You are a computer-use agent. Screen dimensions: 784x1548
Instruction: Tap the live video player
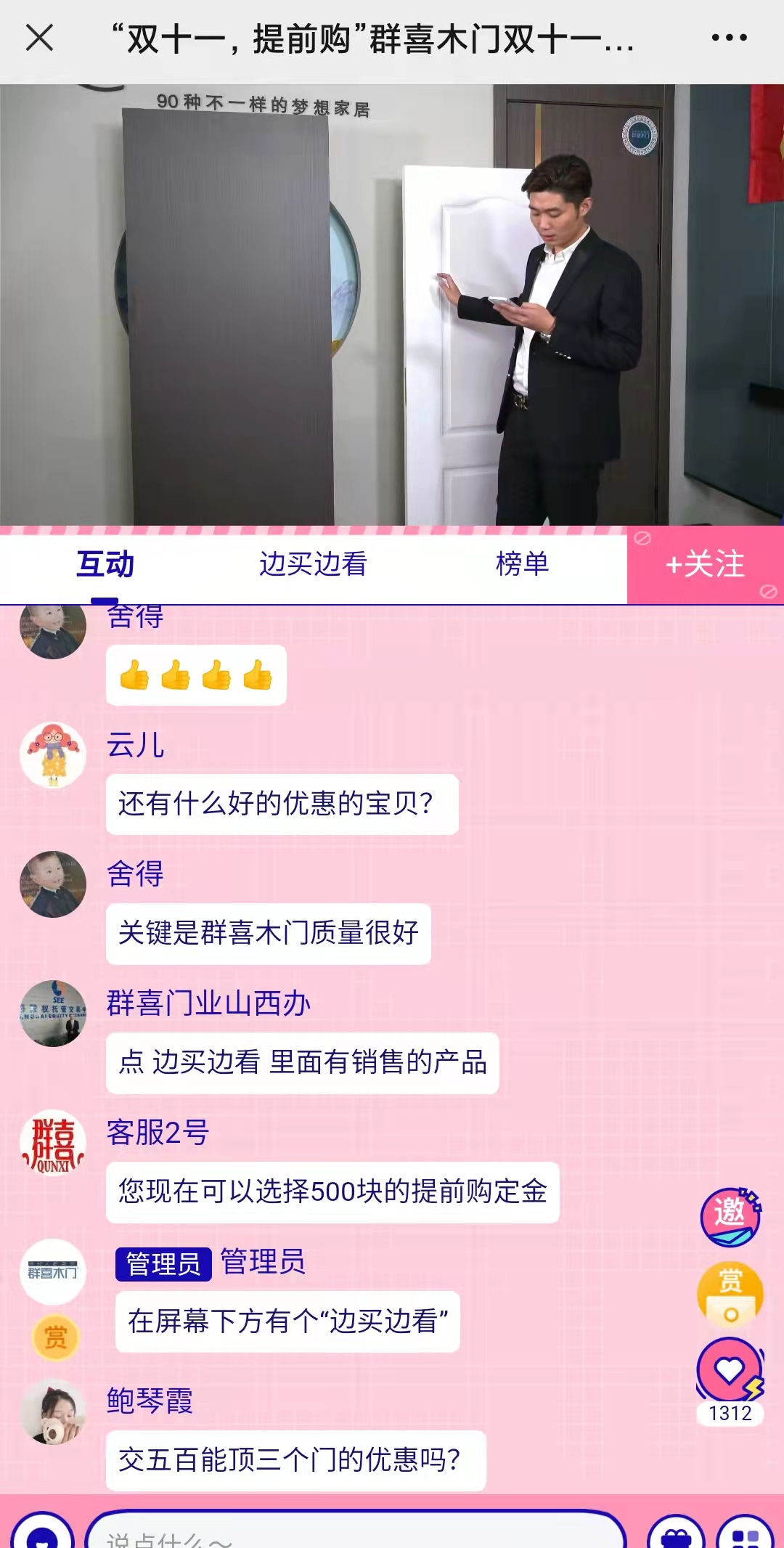point(392,305)
